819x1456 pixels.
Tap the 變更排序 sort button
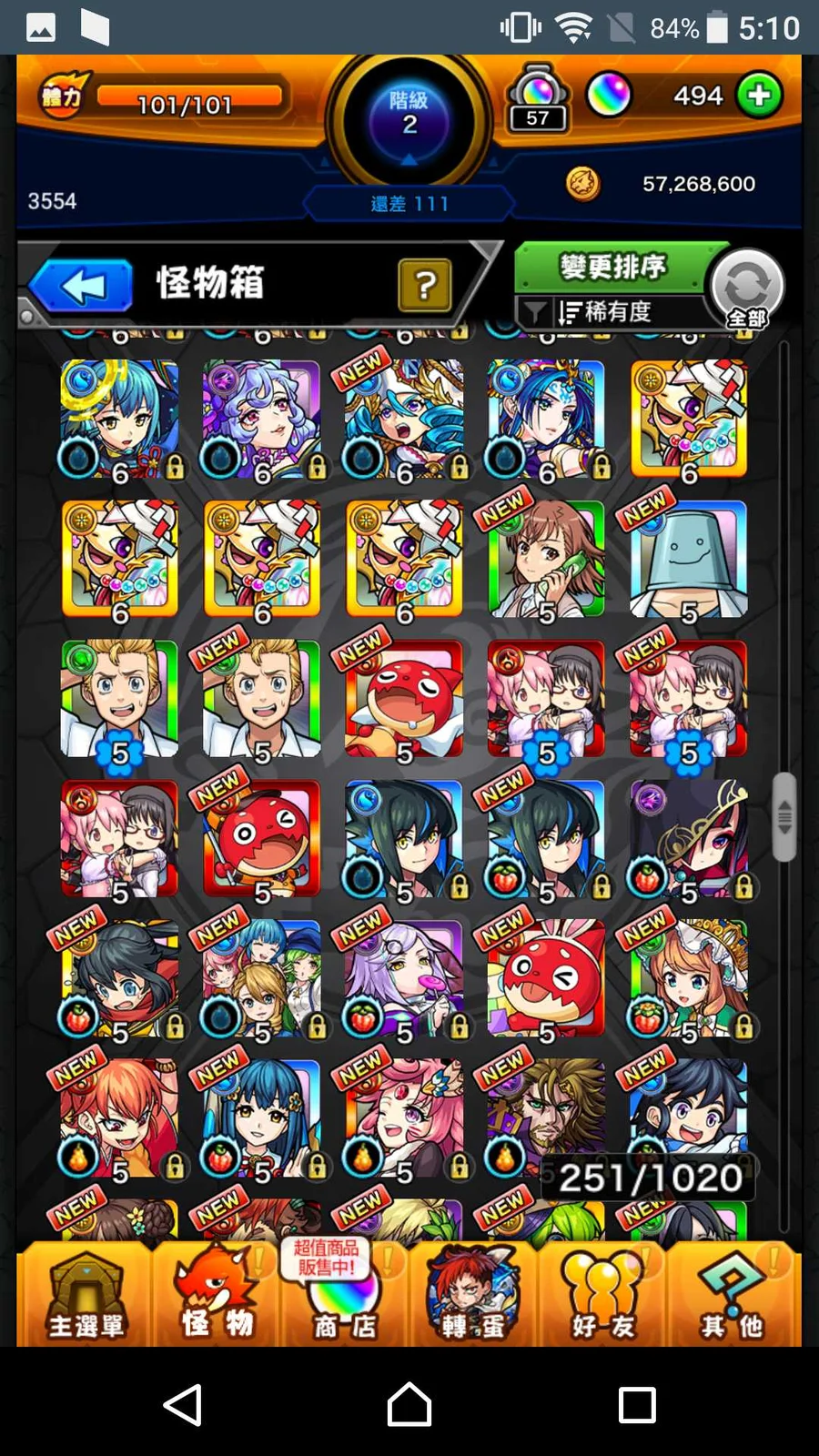(612, 268)
